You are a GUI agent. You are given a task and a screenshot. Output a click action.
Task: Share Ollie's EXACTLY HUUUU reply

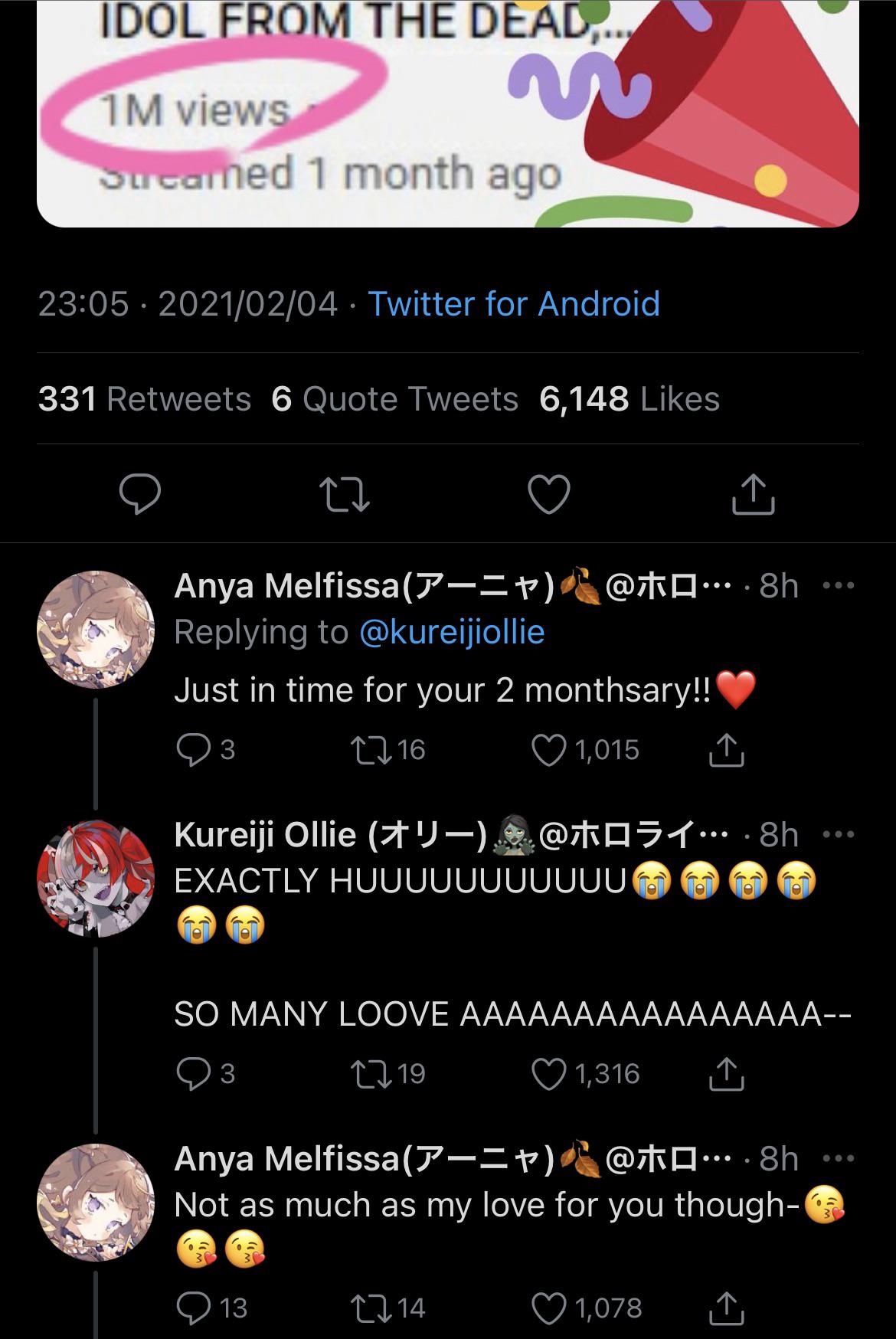point(726,1075)
